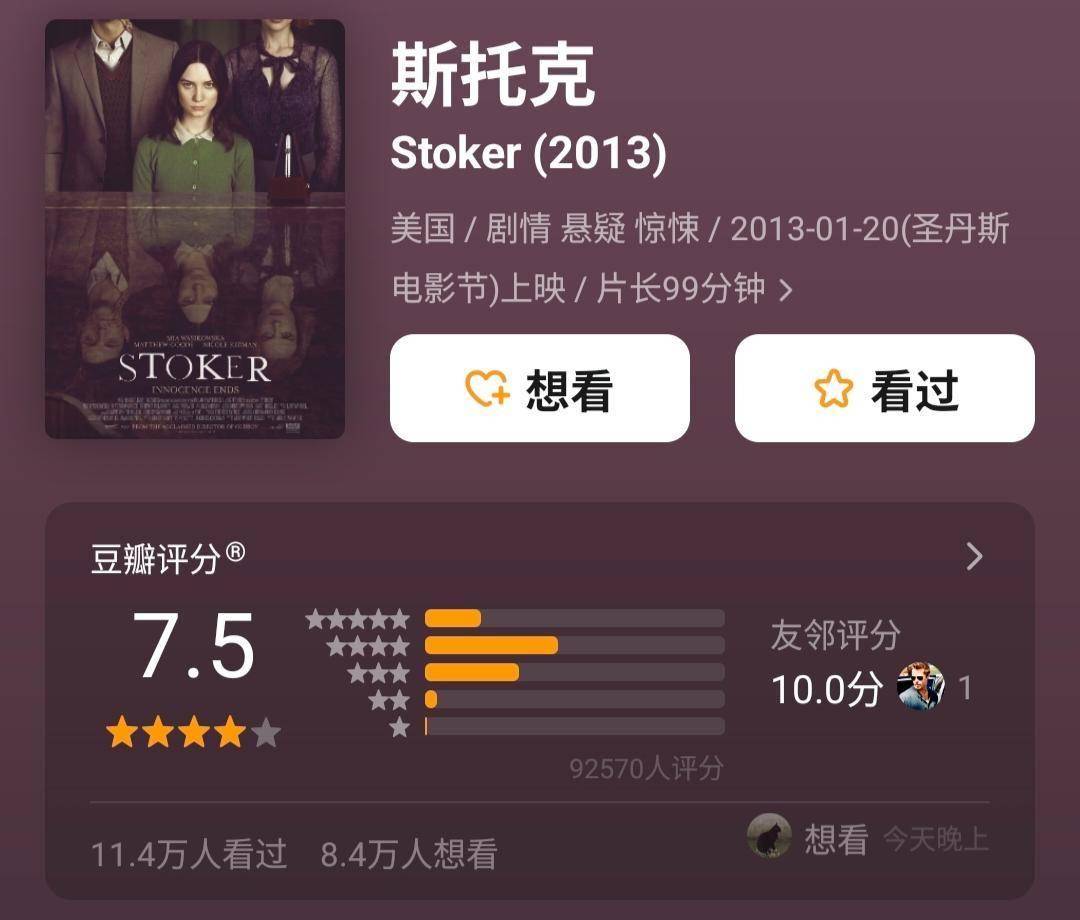Open 豆瓣评分 details chevron
Viewport: 1080px width, 920px height.
pos(974,557)
